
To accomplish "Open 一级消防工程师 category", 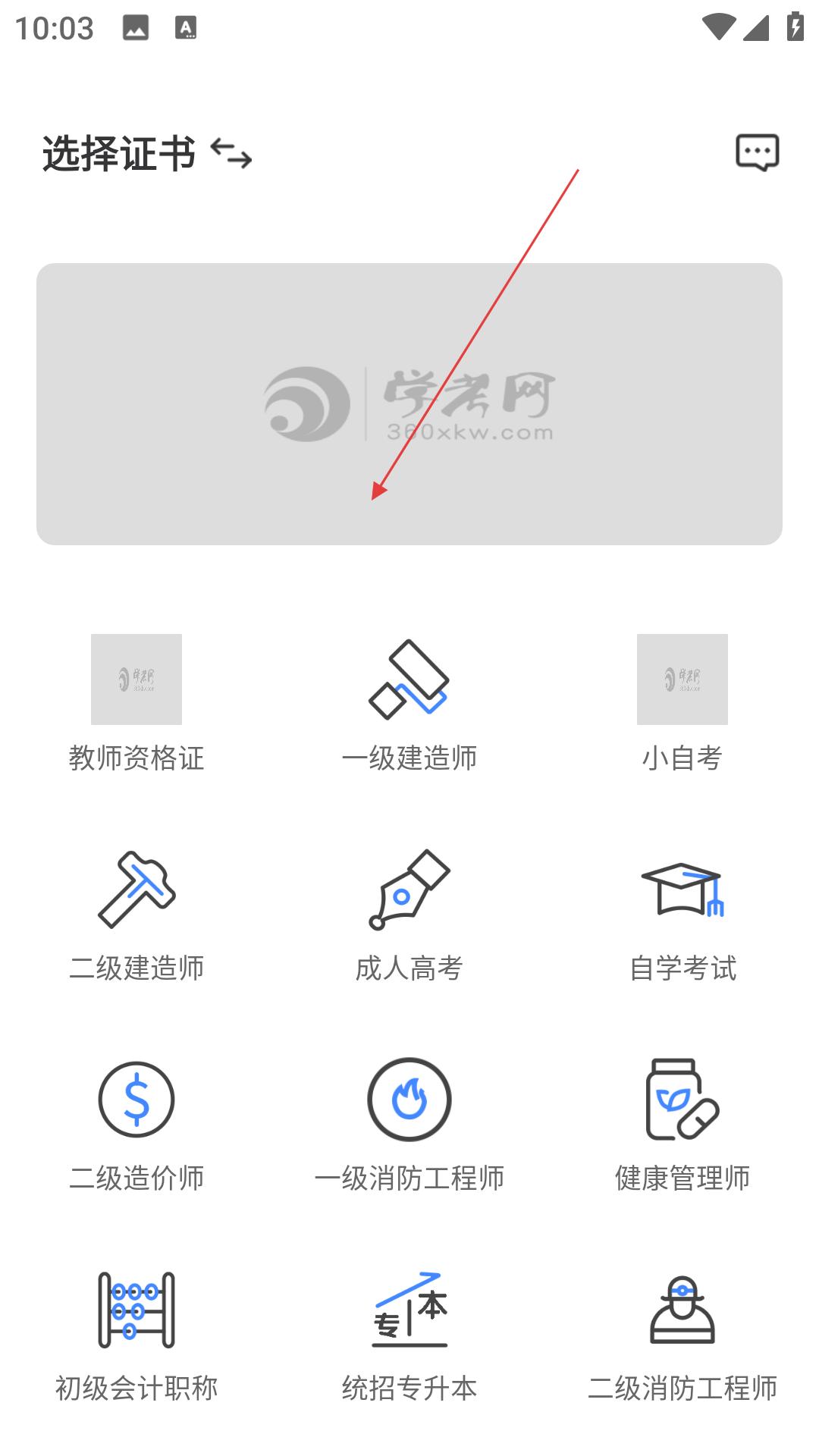I will [x=409, y=1125].
